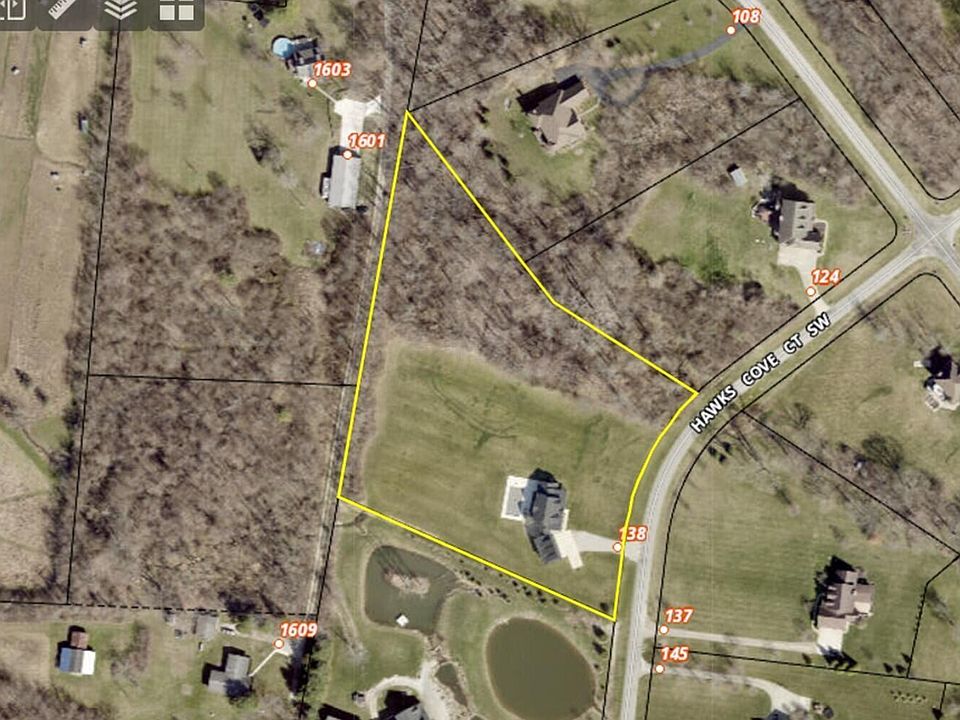The height and width of the screenshot is (720, 960).
Task: Select the address marker 137
Action: pos(663,629)
